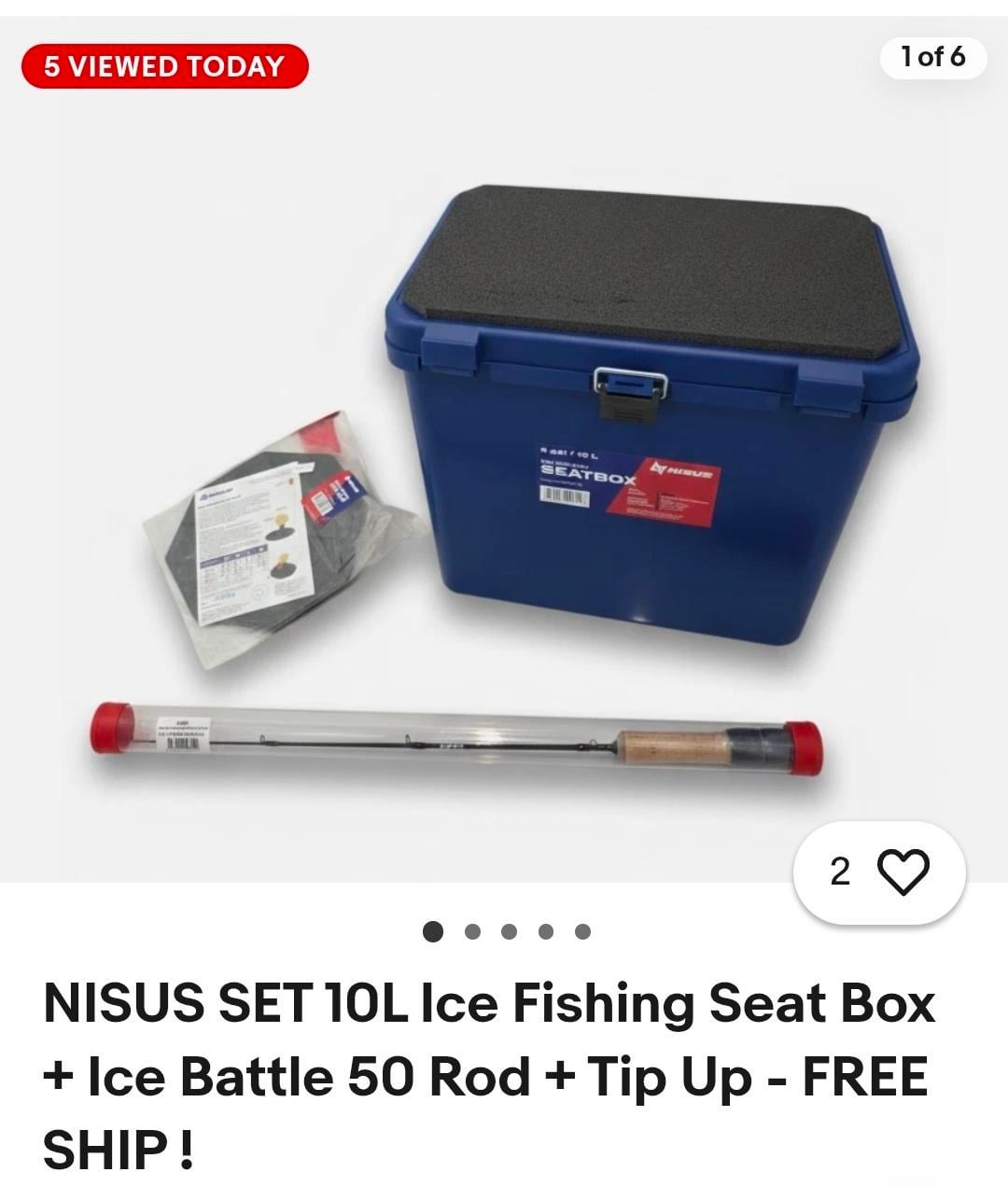Jump to second photo via page dot
This screenshot has height=1186, width=1008.
(x=472, y=931)
